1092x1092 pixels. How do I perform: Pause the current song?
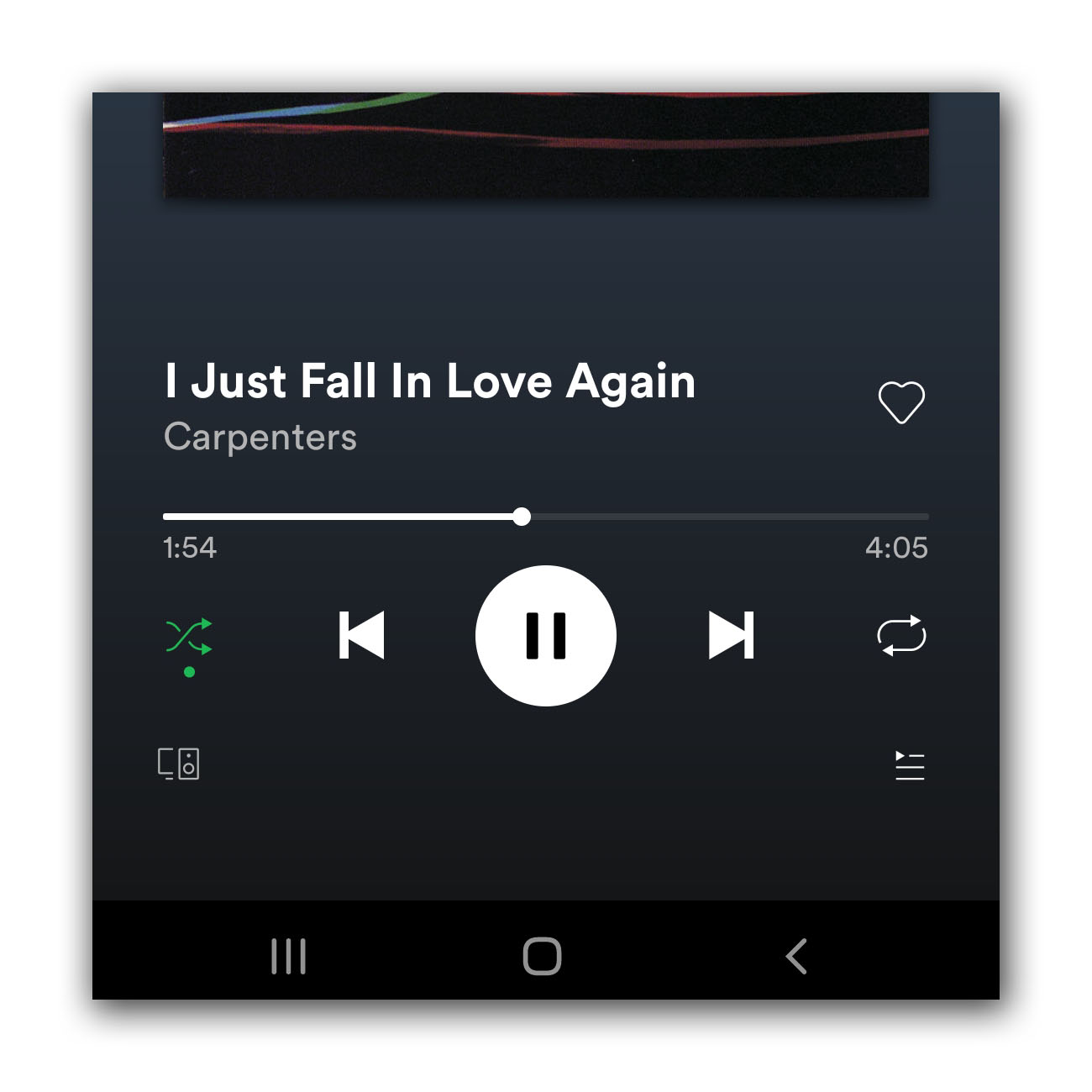pos(546,636)
